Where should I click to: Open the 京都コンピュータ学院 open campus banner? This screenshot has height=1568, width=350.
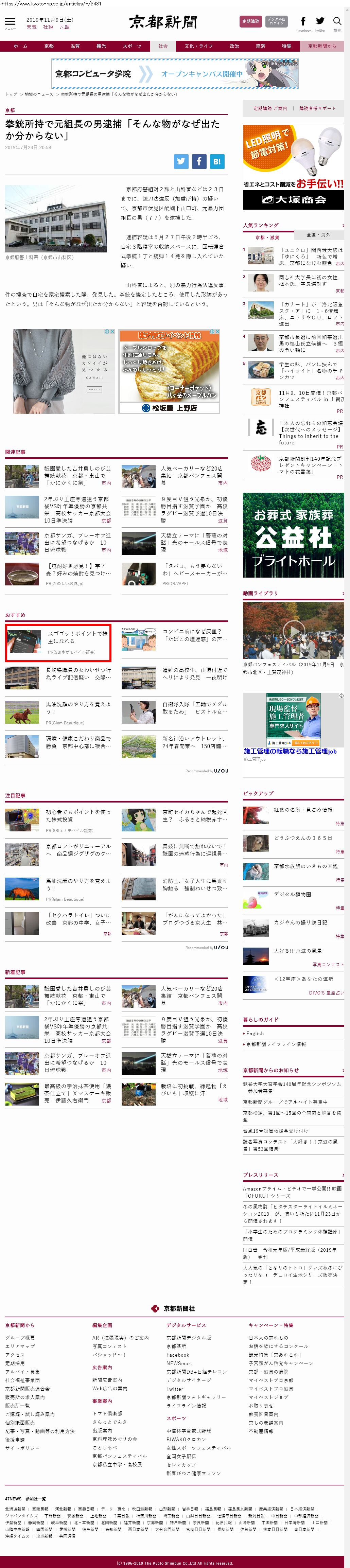(175, 74)
